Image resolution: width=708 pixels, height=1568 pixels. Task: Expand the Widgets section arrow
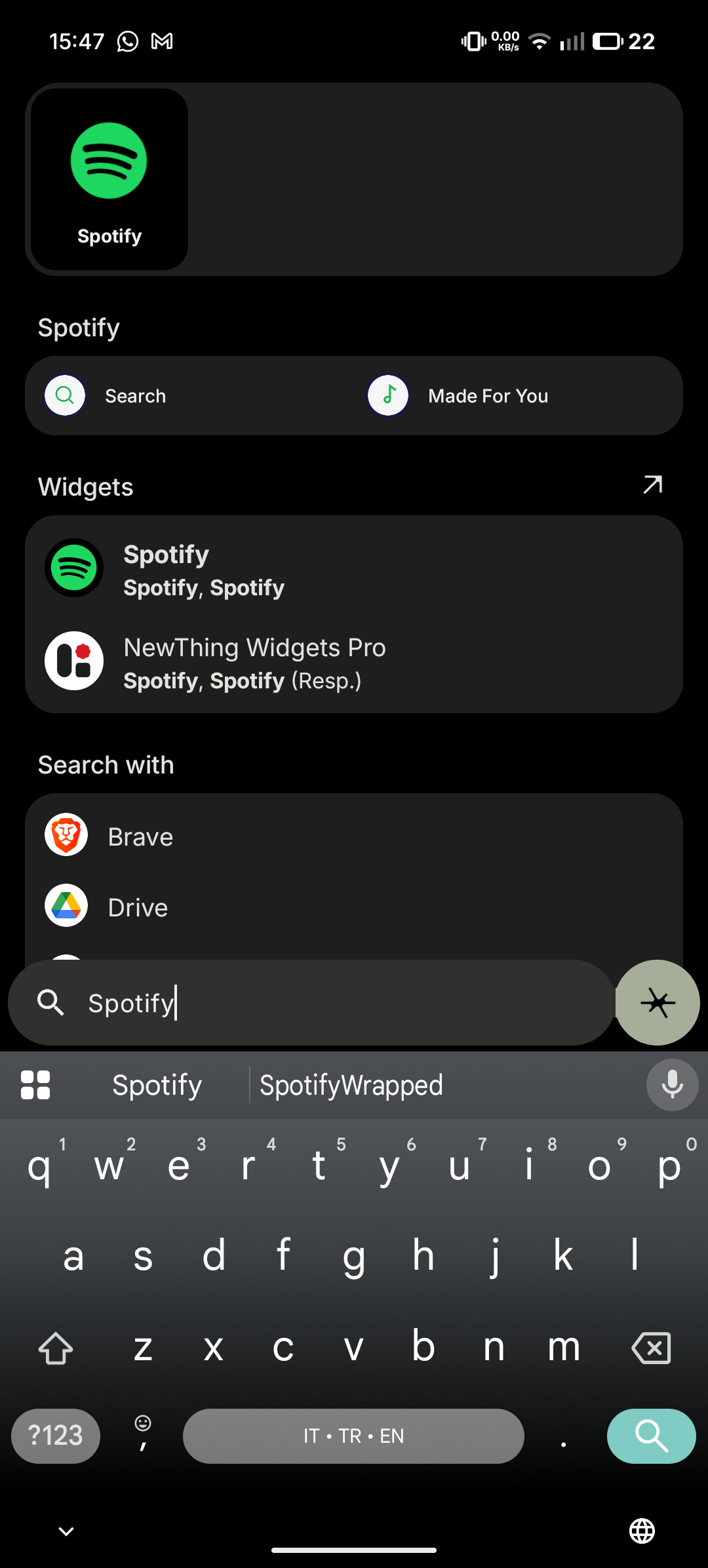653,485
